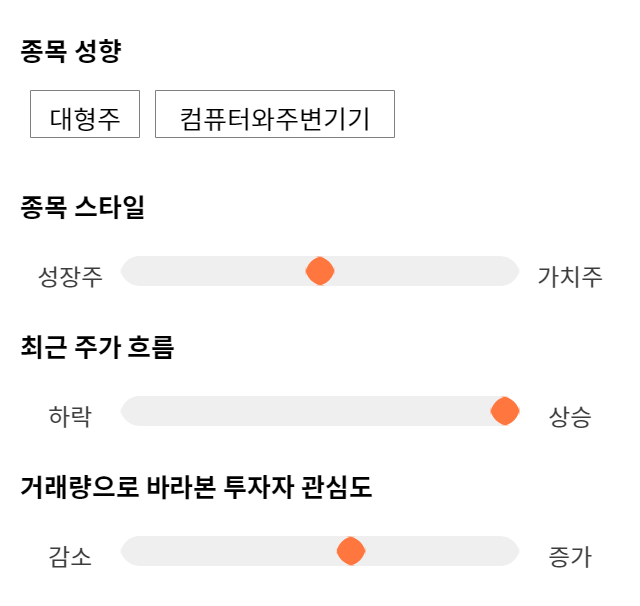This screenshot has height=606, width=640.
Task: Open the 컴퓨터와주변기기 sector chip
Action: coord(275,114)
